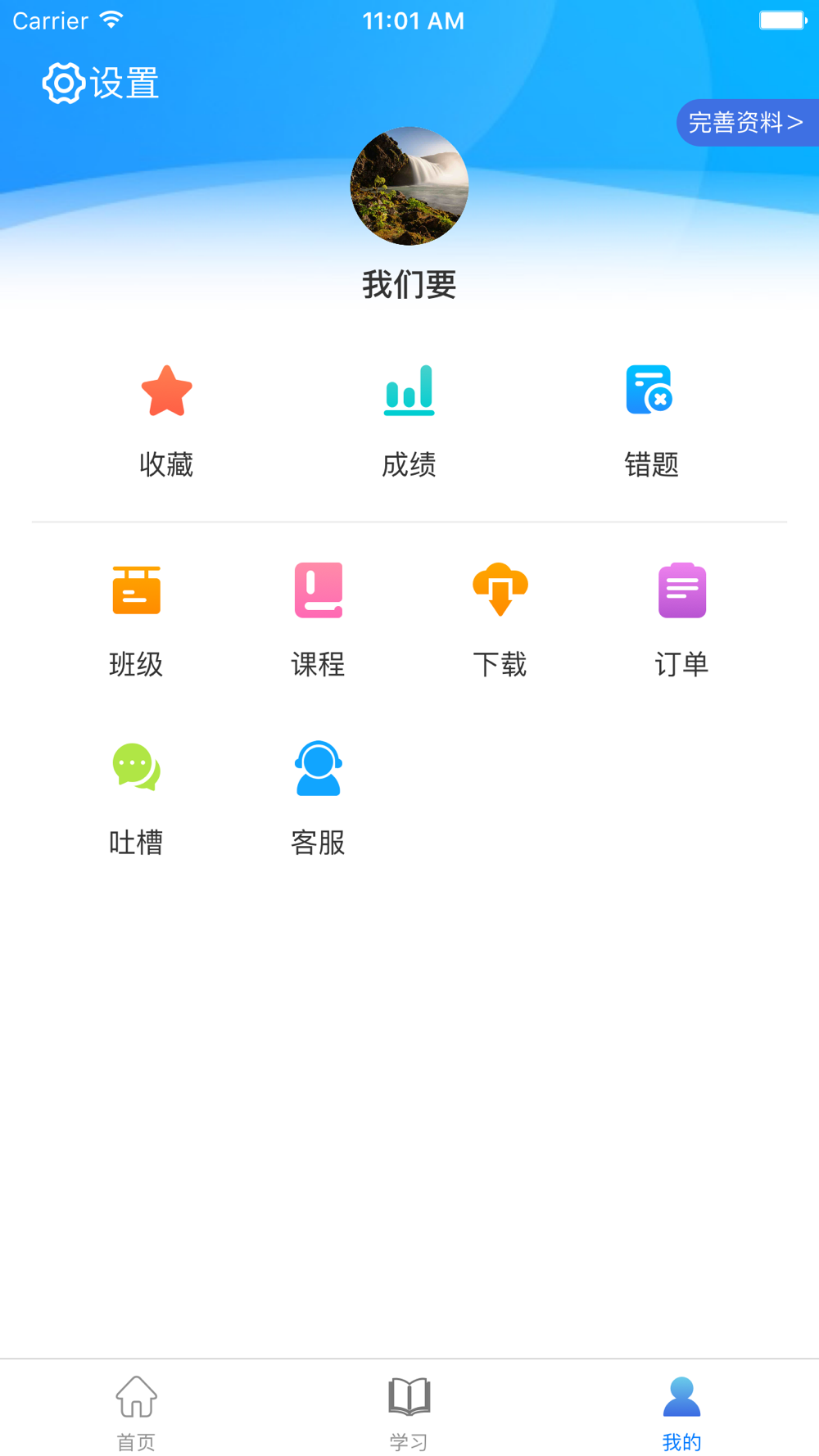Viewport: 819px width, 1456px height.
Task: Select the 我的 tab
Action: click(681, 1412)
